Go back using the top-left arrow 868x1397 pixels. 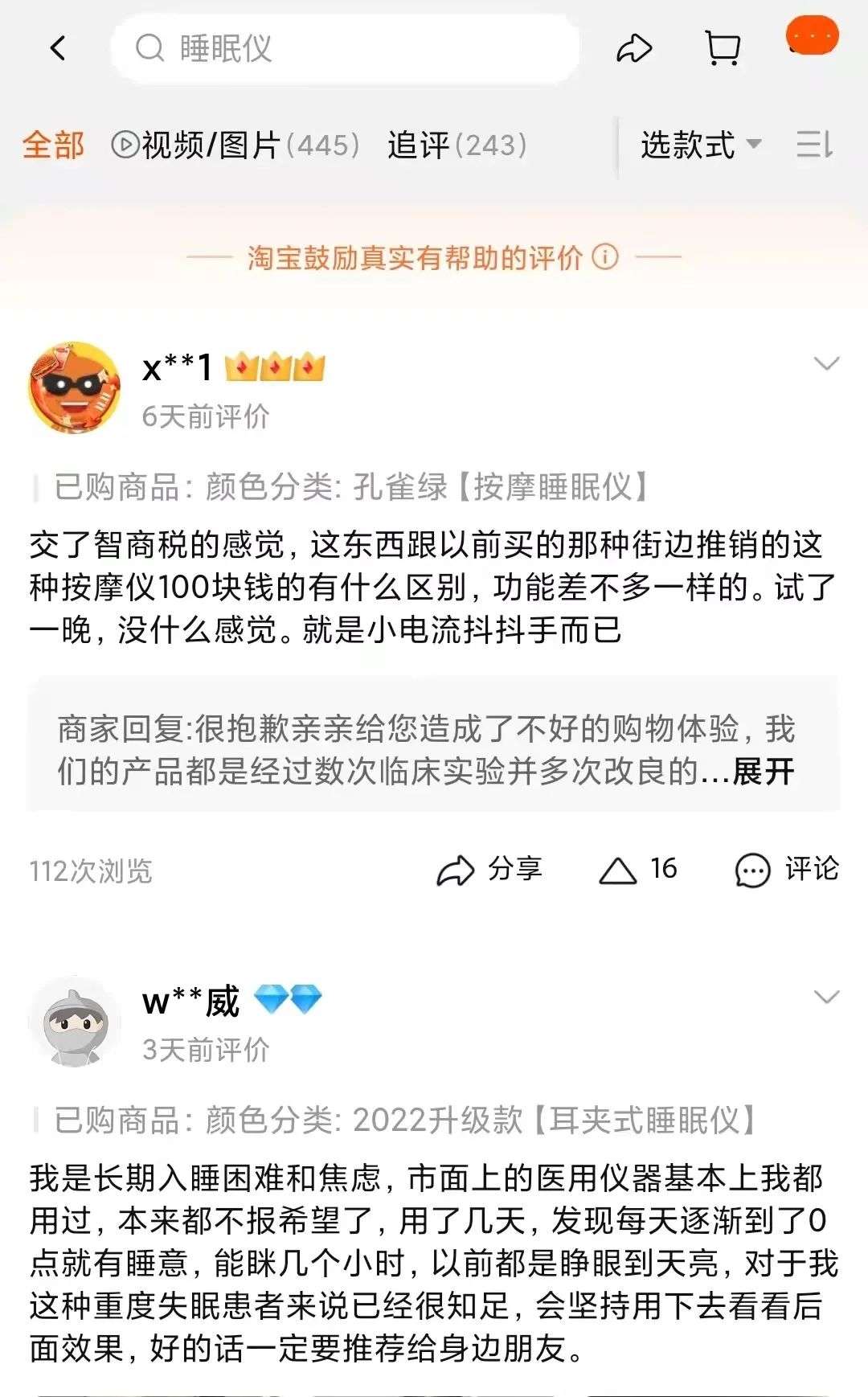click(58, 49)
